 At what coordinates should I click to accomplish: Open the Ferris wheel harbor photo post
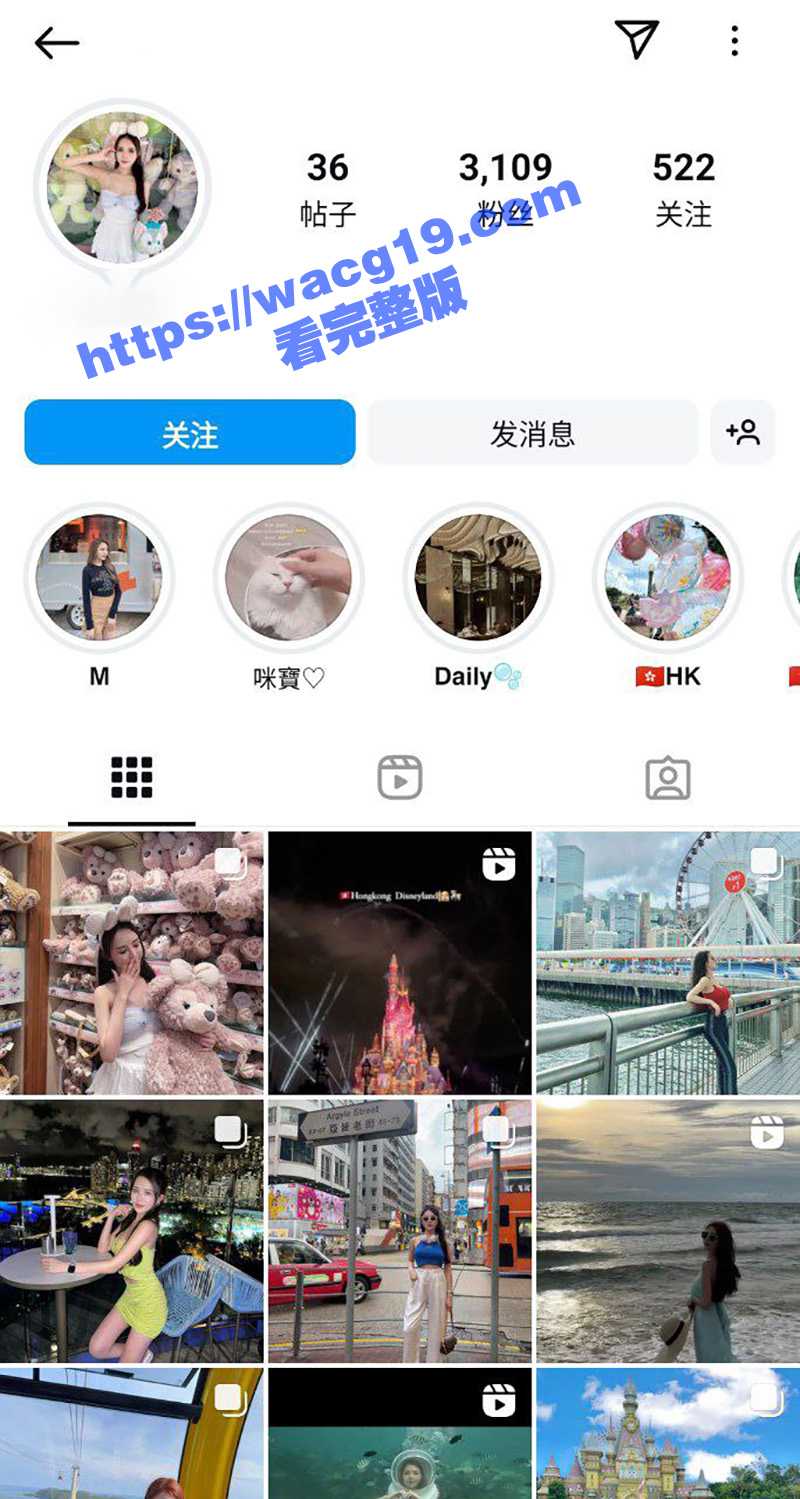click(x=667, y=965)
